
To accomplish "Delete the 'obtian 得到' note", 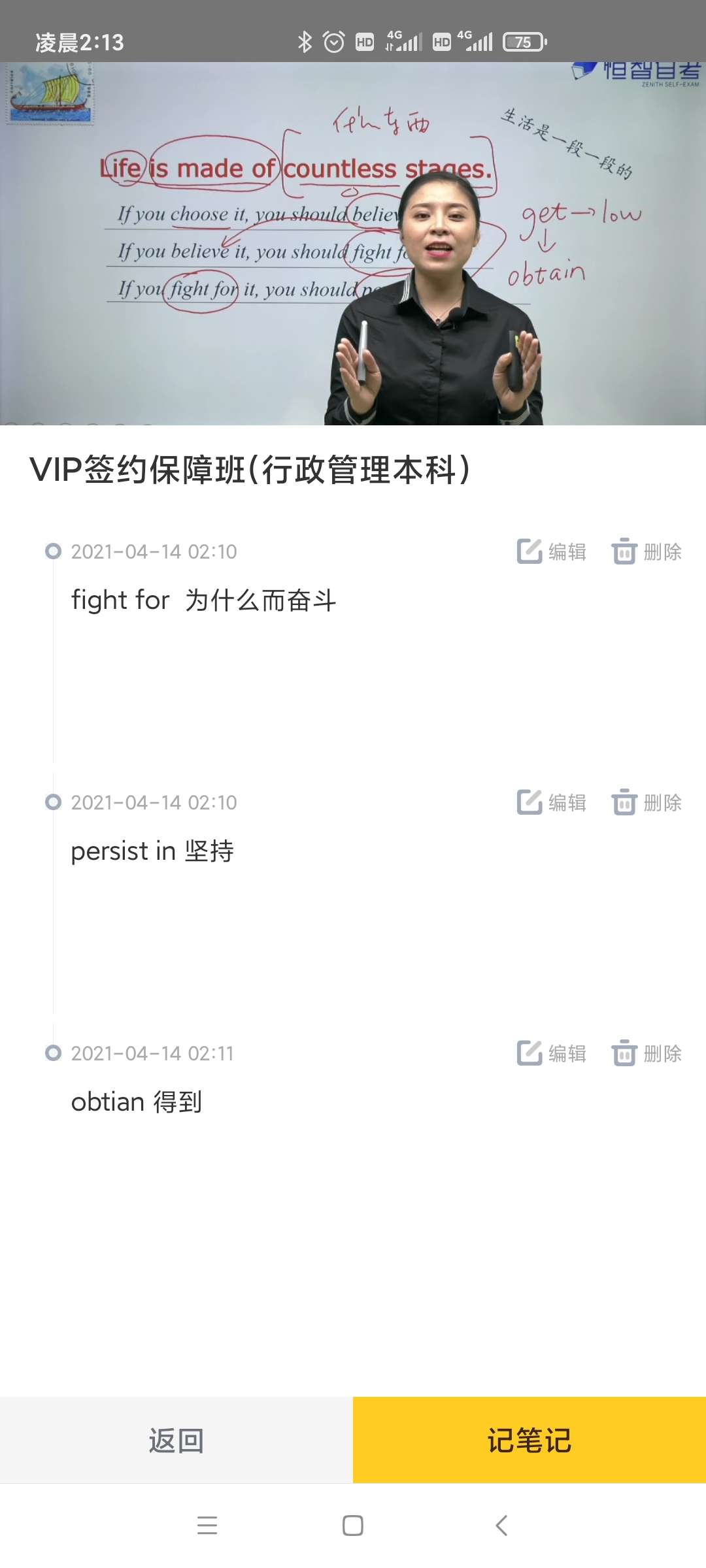I will tap(646, 1053).
